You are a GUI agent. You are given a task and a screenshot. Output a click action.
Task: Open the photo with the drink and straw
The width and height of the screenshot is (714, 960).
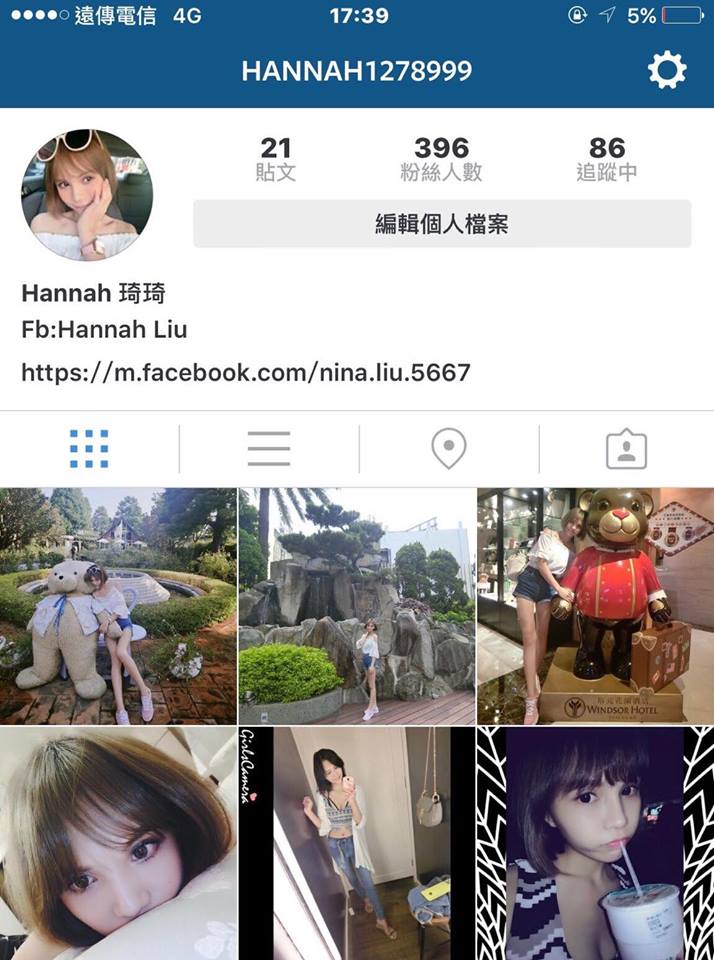coord(595,844)
